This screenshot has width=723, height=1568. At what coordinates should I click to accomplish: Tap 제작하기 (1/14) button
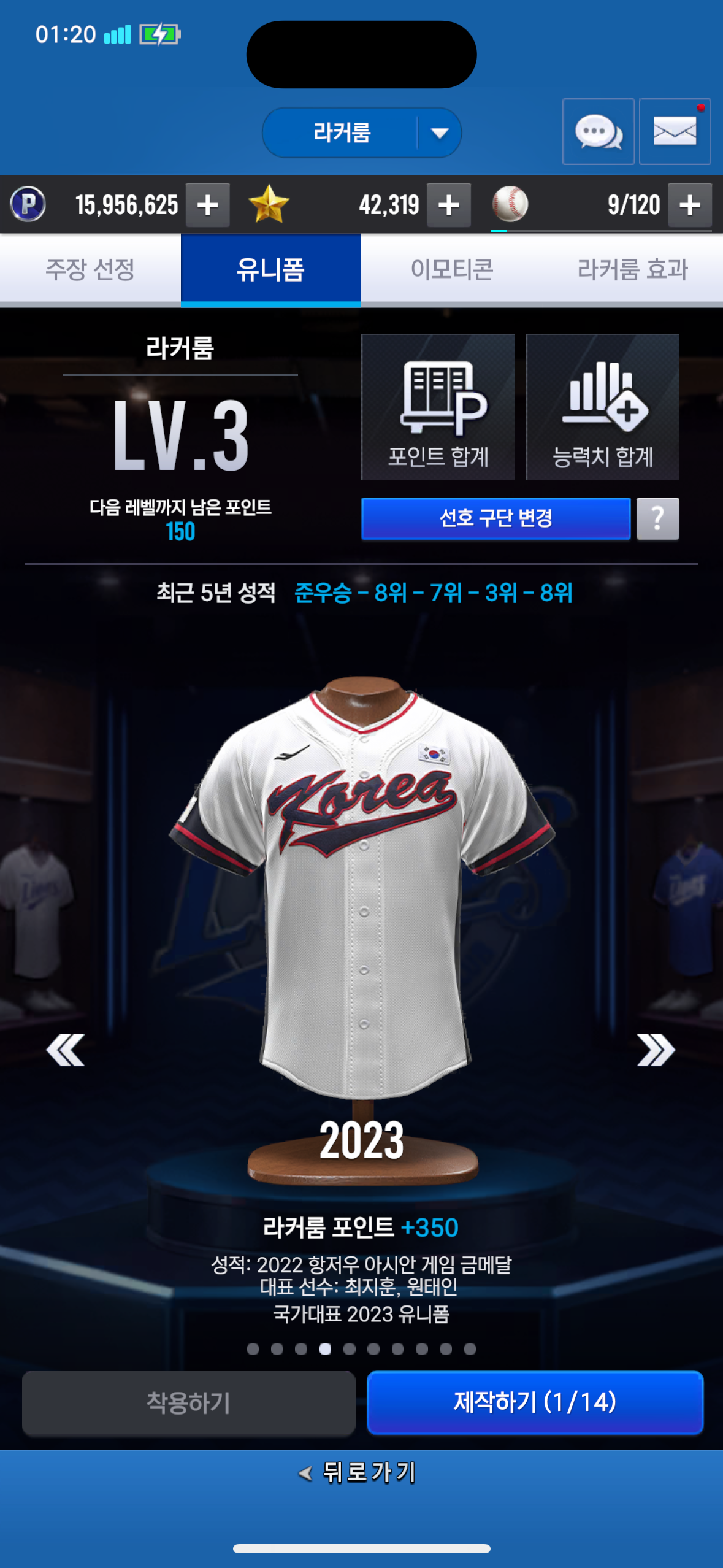coord(535,1402)
